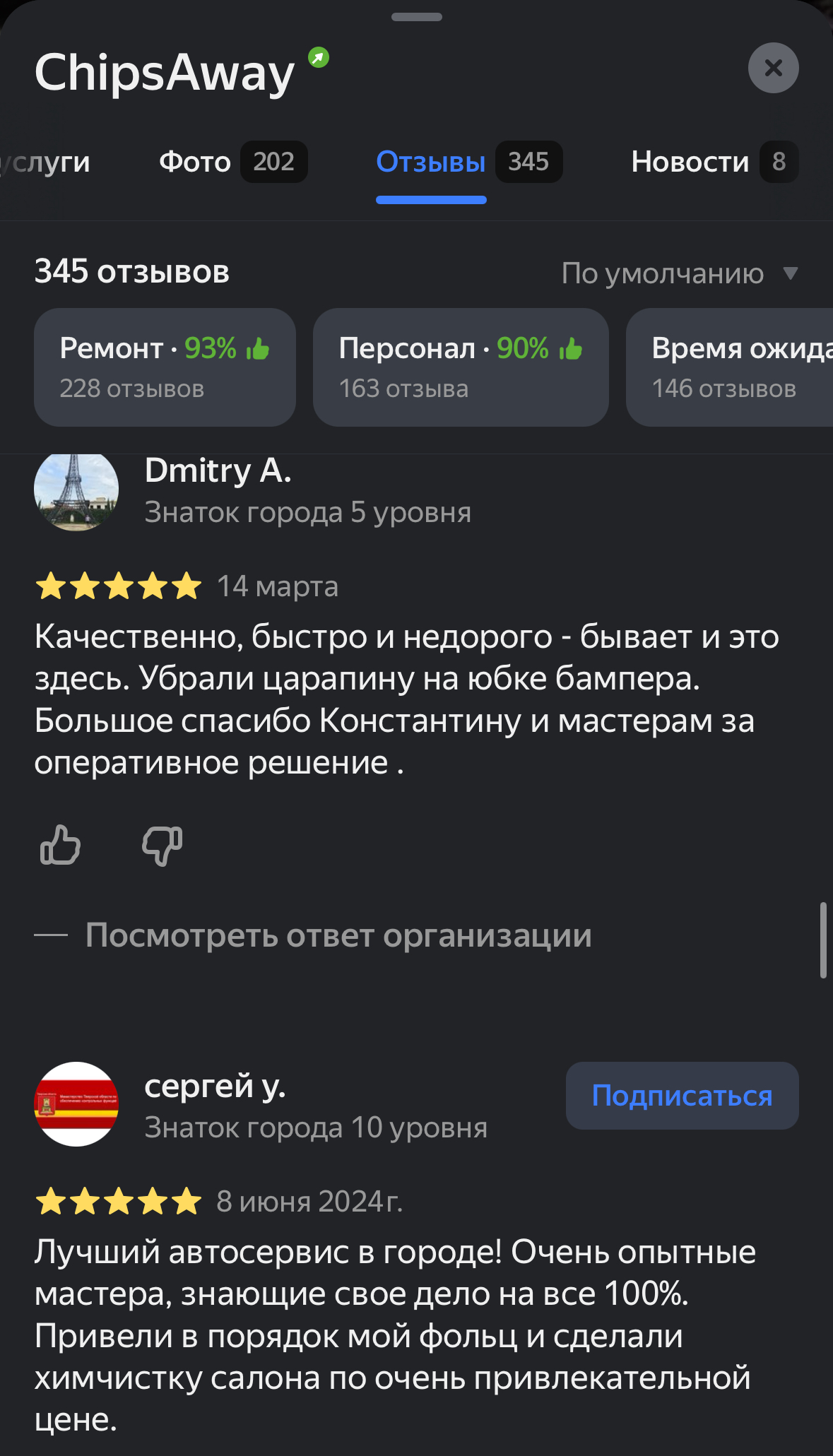Like Dmitry A.'s review
The image size is (833, 1456).
click(61, 845)
